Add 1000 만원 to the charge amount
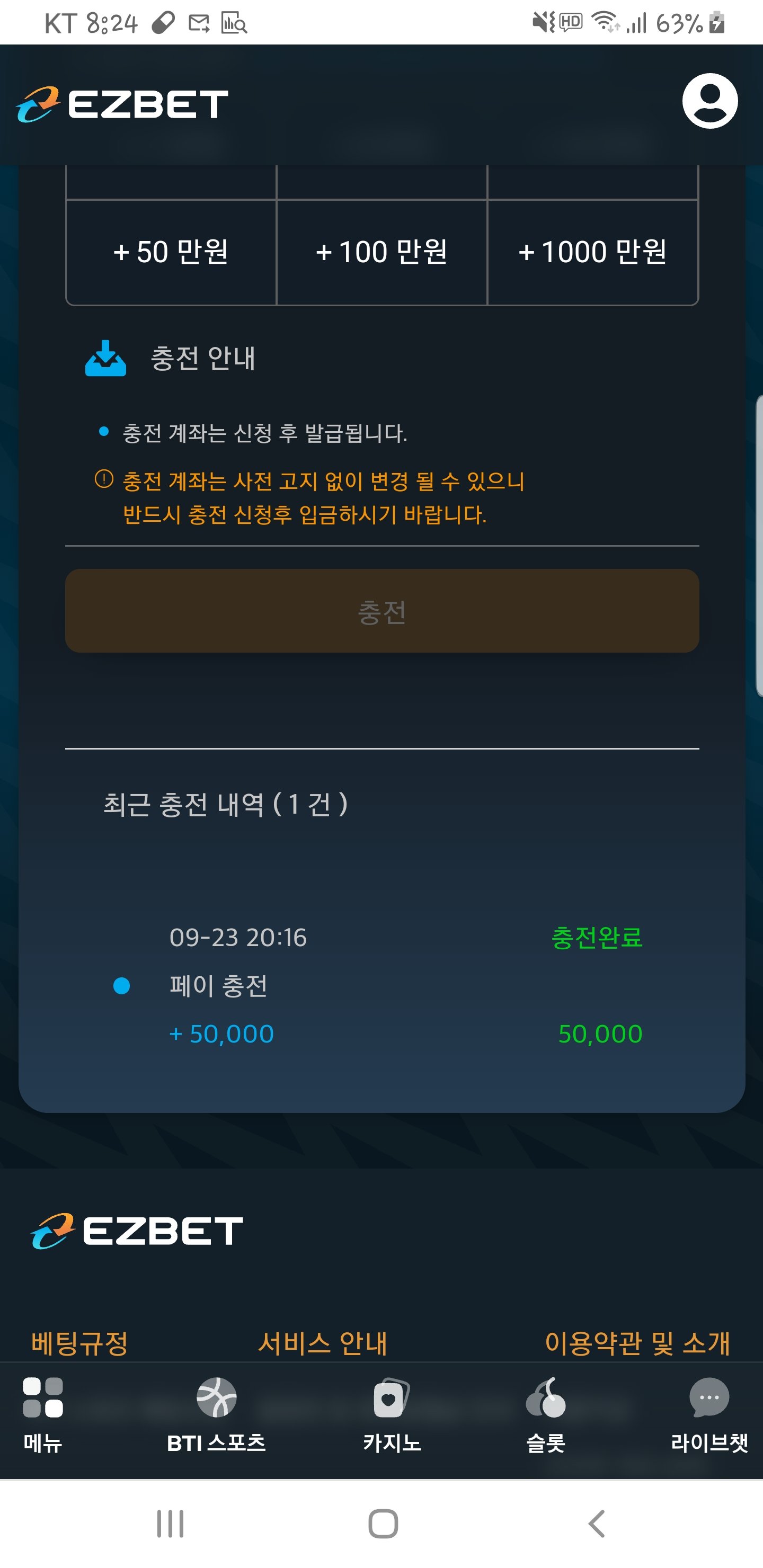The height and width of the screenshot is (1568, 763). pos(592,252)
